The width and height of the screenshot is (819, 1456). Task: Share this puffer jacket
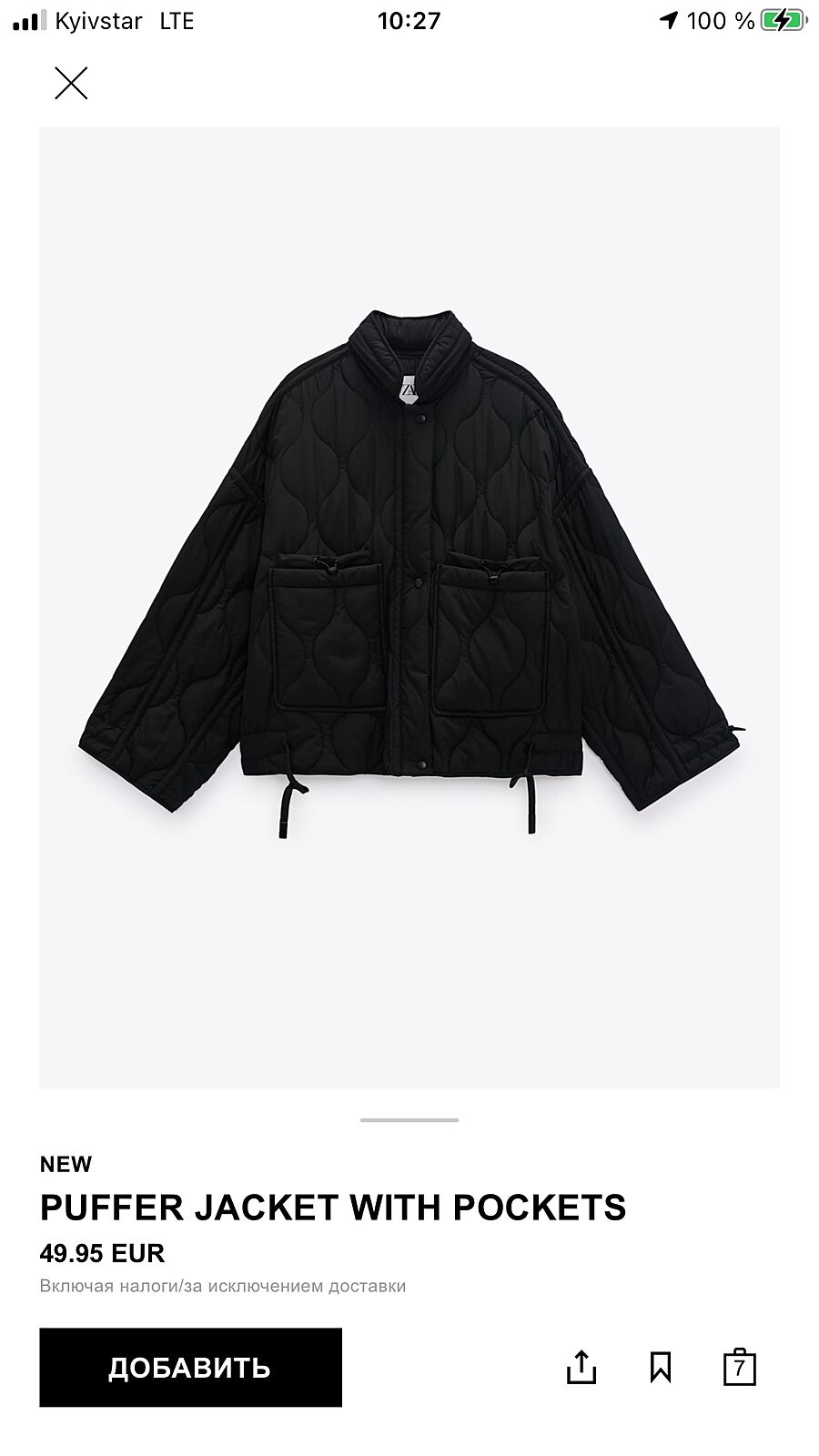(581, 1367)
